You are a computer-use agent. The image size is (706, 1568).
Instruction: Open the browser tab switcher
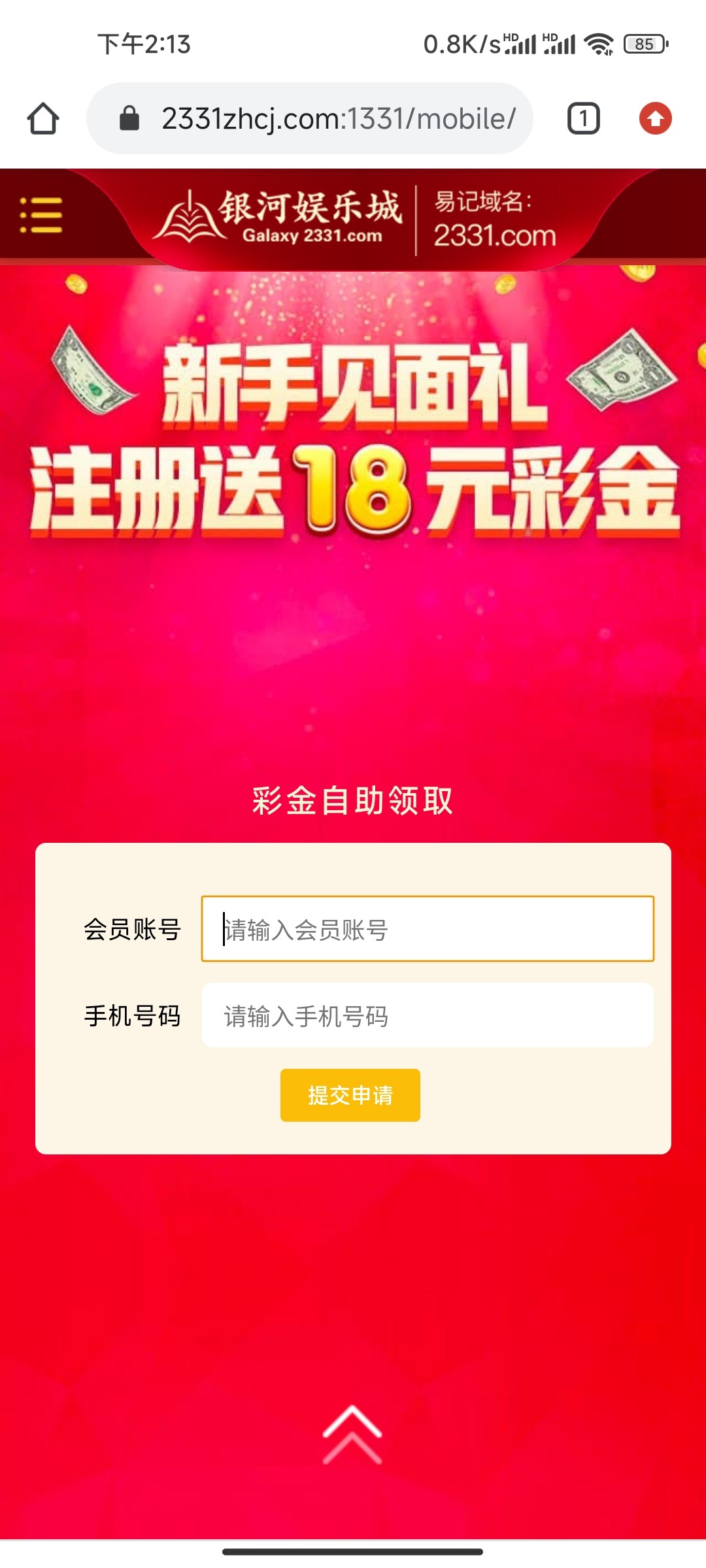583,119
